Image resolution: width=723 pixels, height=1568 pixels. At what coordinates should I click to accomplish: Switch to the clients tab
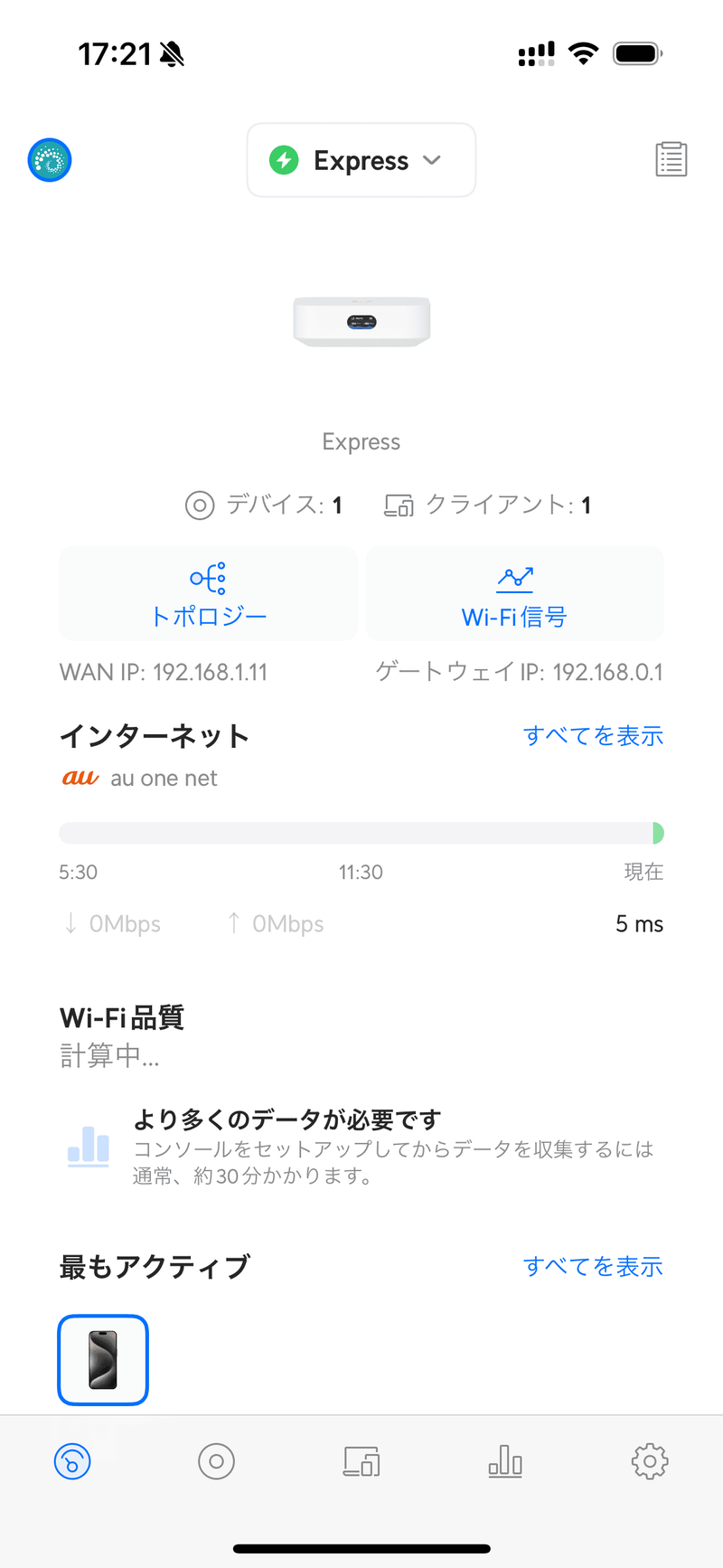[361, 1461]
